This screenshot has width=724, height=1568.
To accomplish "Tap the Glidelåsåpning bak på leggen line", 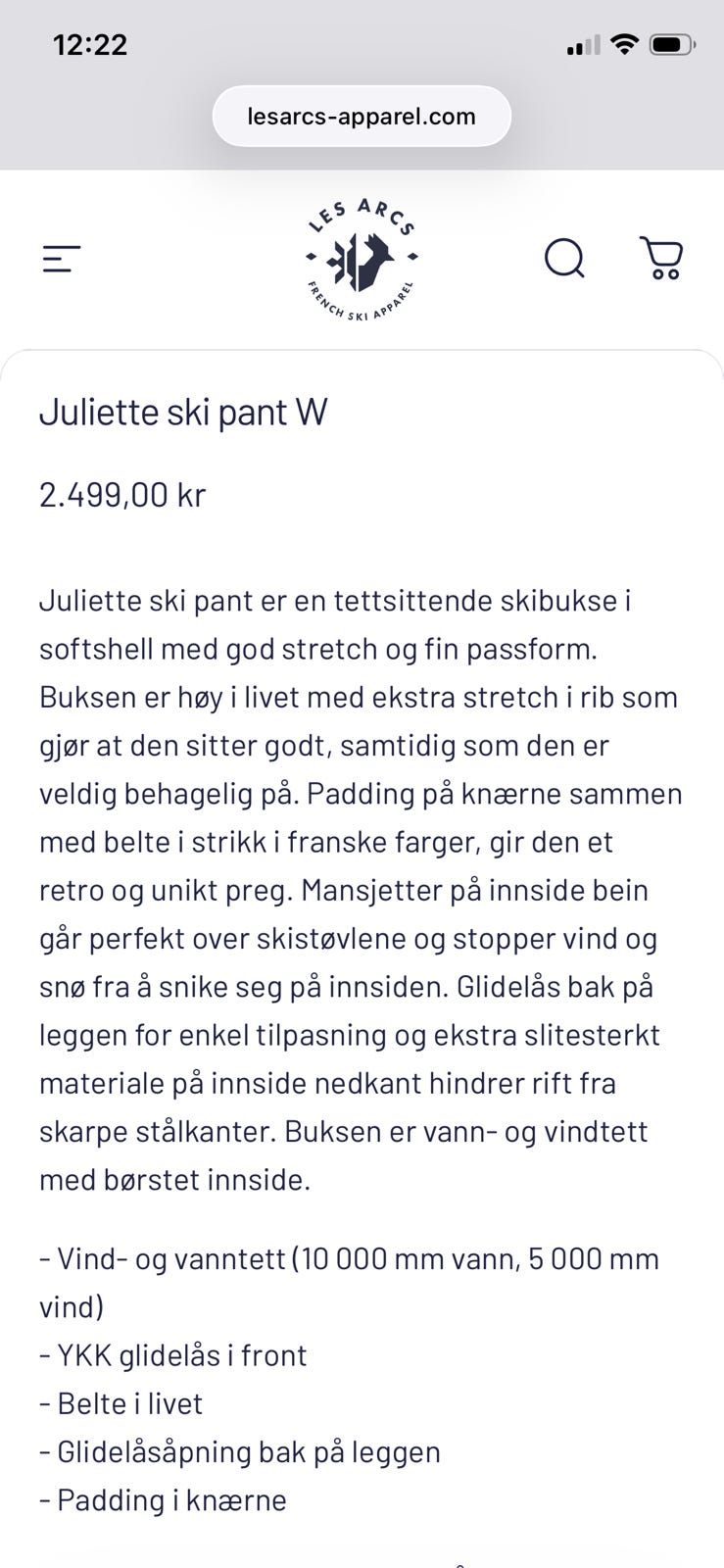I will [240, 1451].
